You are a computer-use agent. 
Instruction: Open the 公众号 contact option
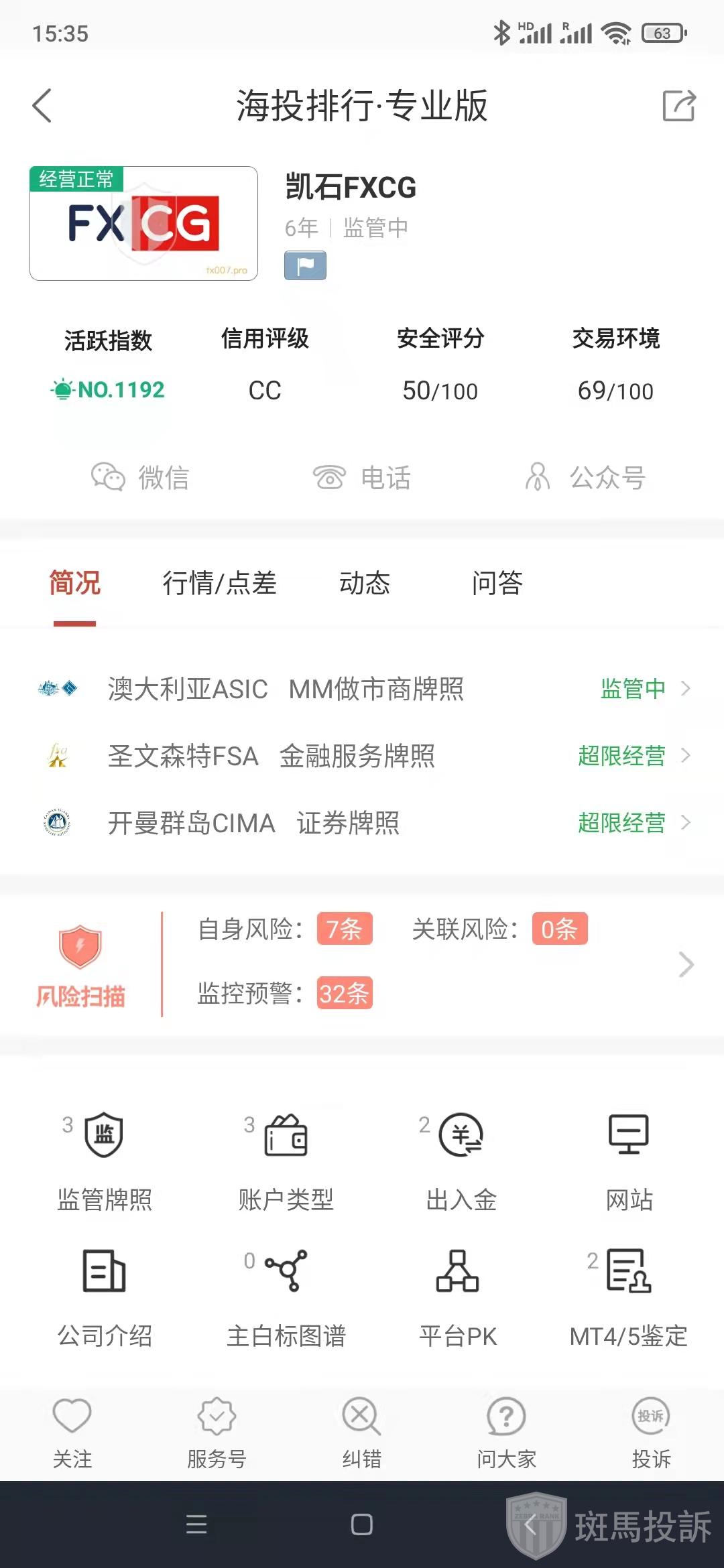click(x=585, y=478)
